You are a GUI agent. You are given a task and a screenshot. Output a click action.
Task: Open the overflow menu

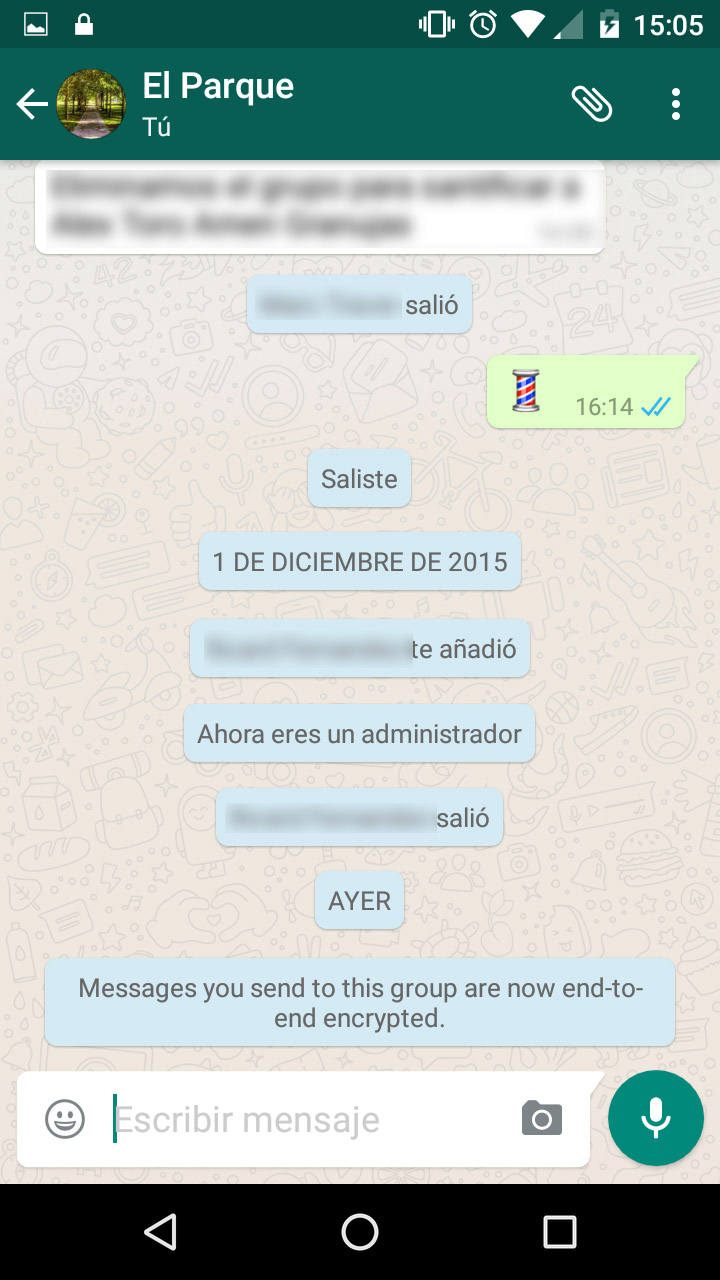click(677, 104)
